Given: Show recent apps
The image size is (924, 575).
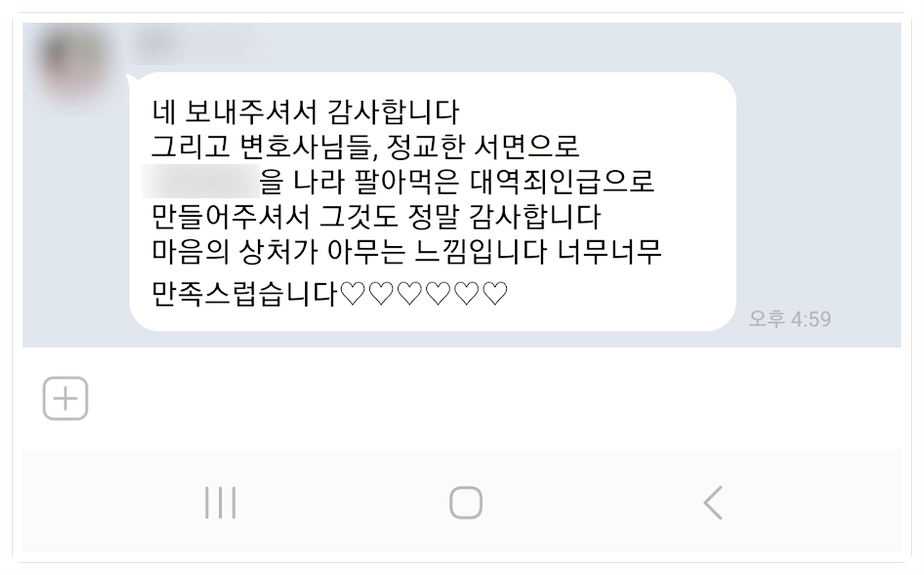Looking at the screenshot, I should pyautogui.click(x=219, y=502).
